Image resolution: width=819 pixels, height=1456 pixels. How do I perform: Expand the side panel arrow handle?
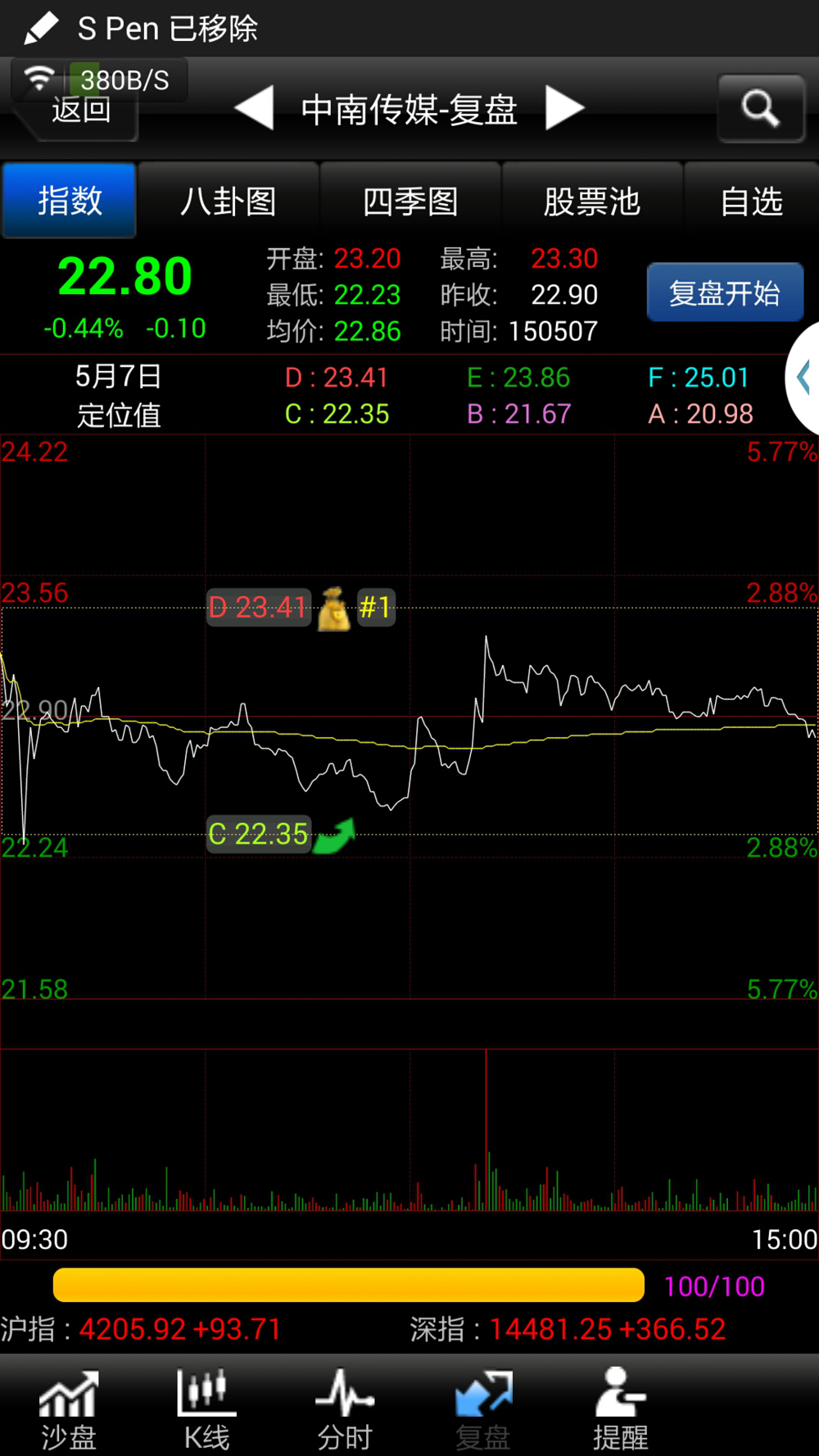(804, 378)
